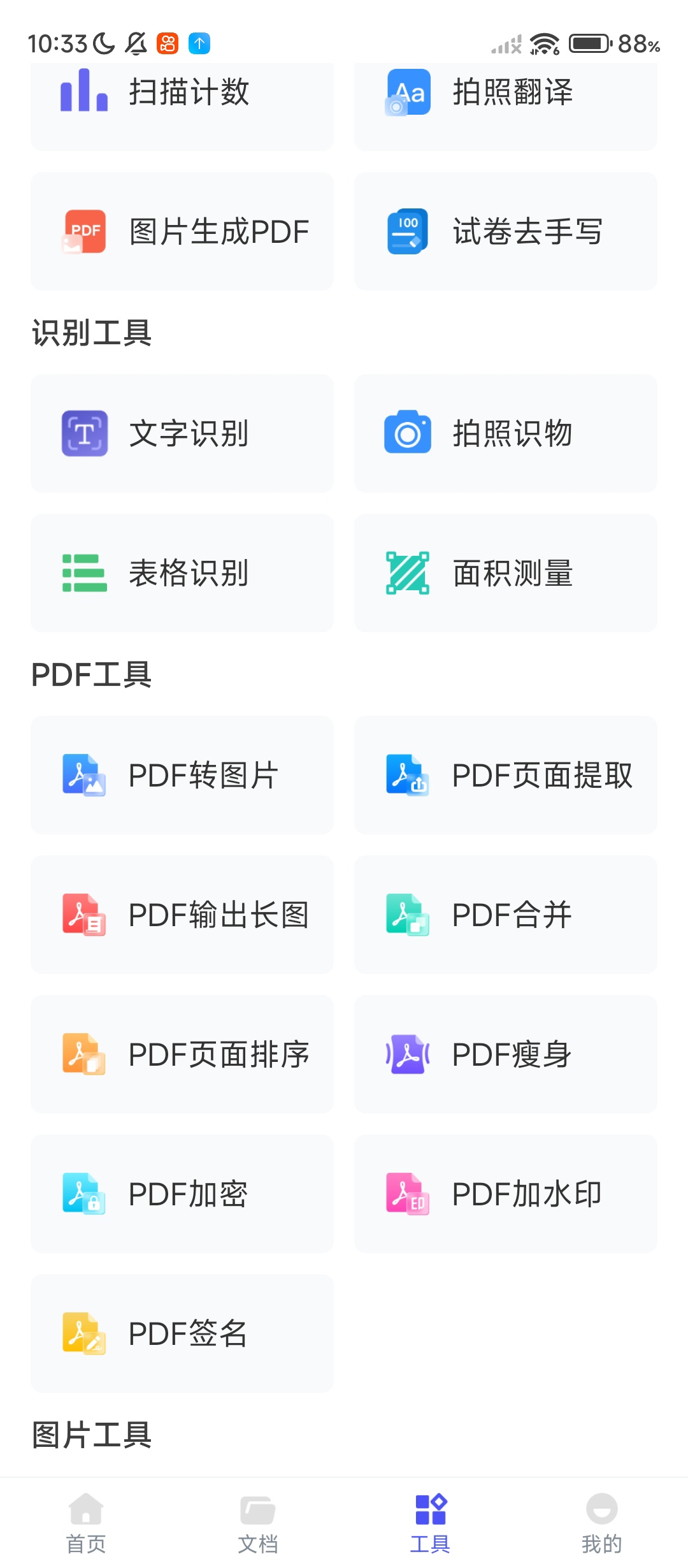
Task: Open the 扫描计数 scan counting tool
Action: click(x=182, y=92)
